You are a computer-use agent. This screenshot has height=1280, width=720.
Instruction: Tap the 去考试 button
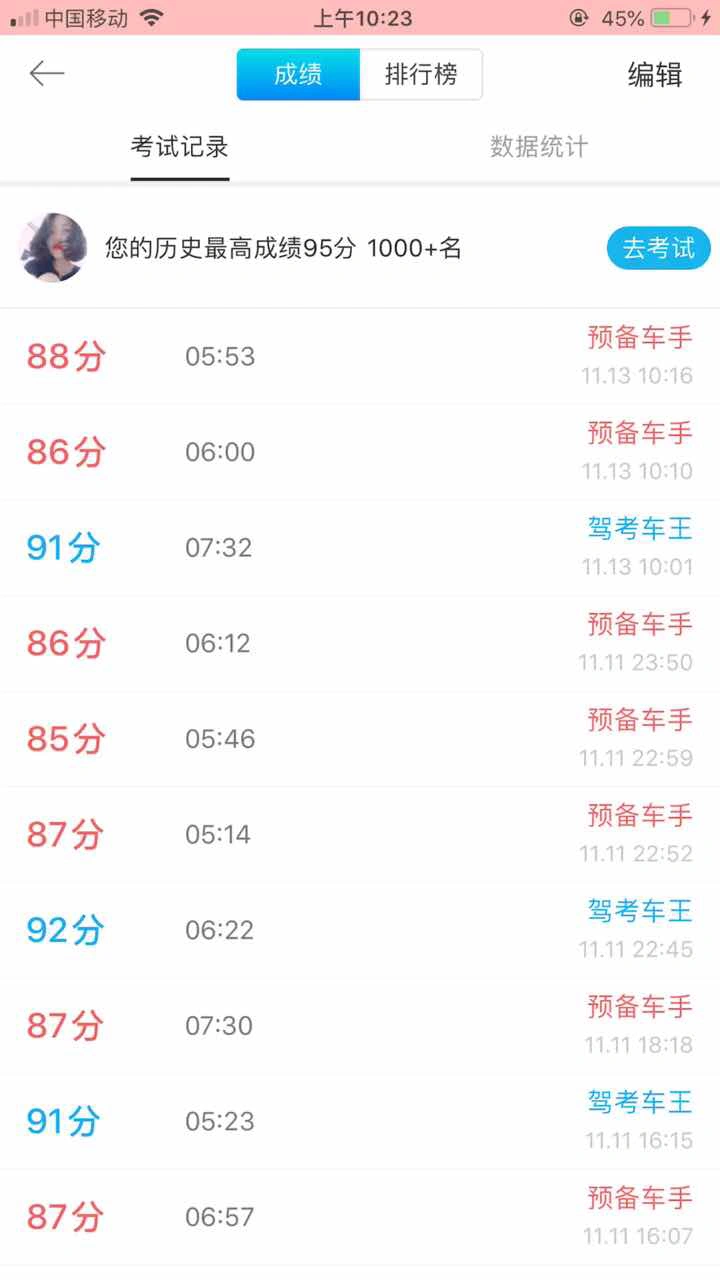coord(658,248)
